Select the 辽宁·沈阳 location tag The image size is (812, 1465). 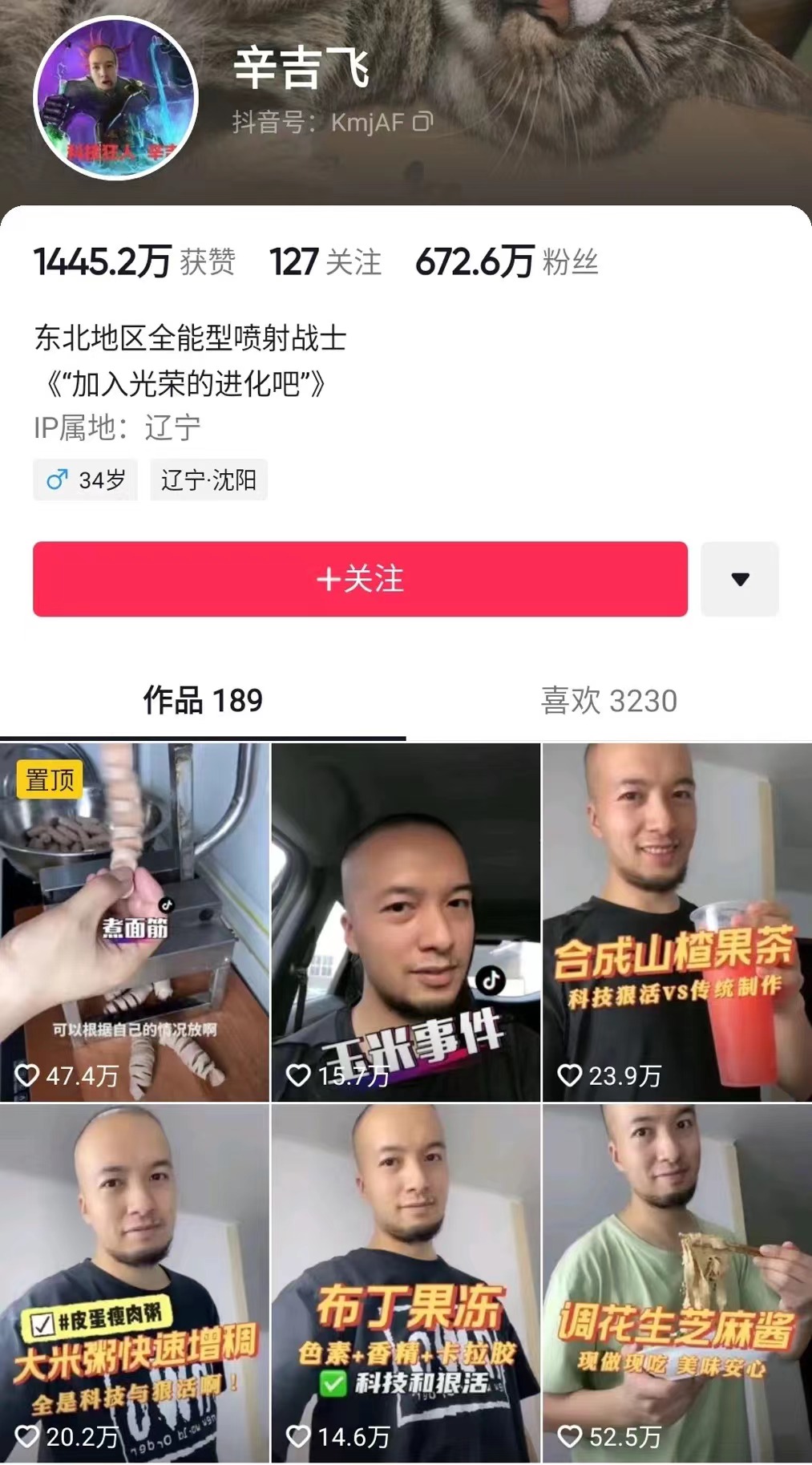(208, 480)
